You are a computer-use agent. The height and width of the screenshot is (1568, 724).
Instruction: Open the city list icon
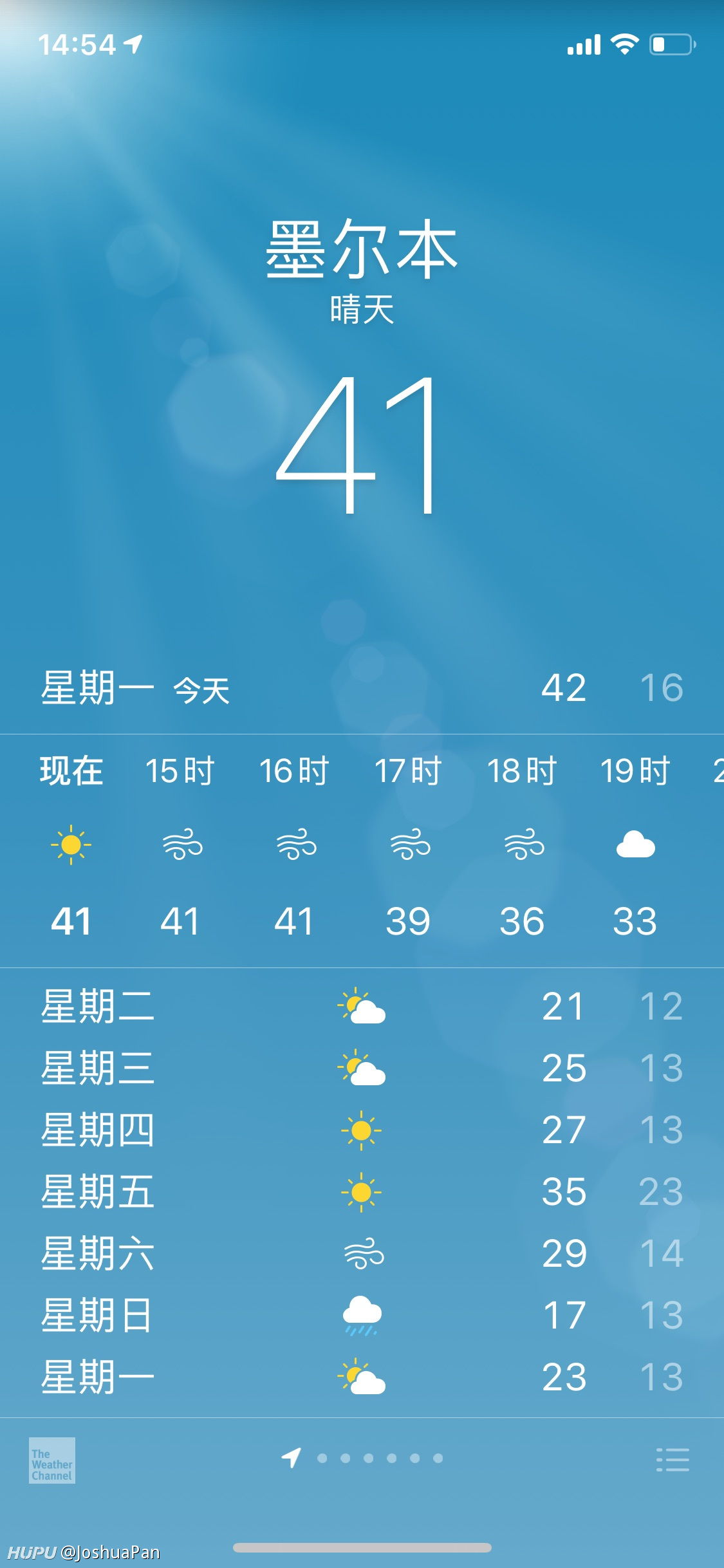[x=673, y=1460]
